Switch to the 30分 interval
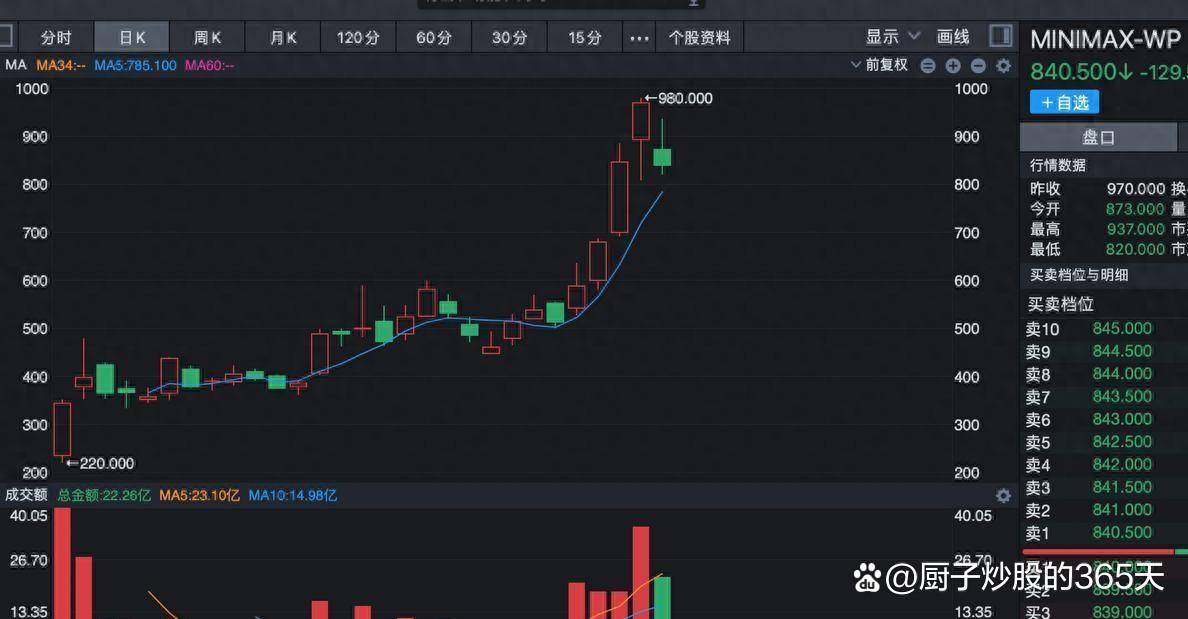The height and width of the screenshot is (619, 1188). click(509, 38)
